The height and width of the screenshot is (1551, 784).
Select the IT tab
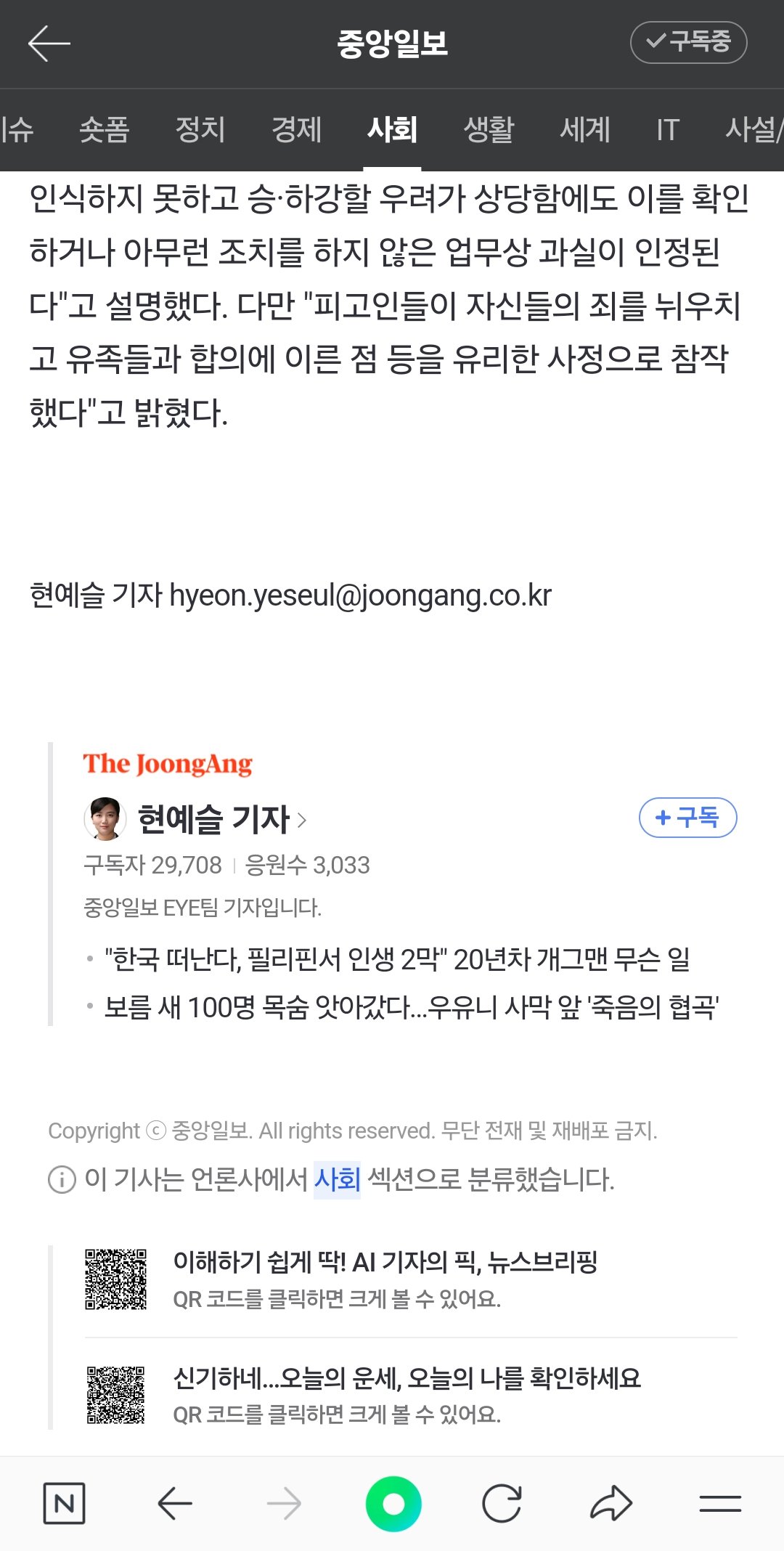(667, 130)
